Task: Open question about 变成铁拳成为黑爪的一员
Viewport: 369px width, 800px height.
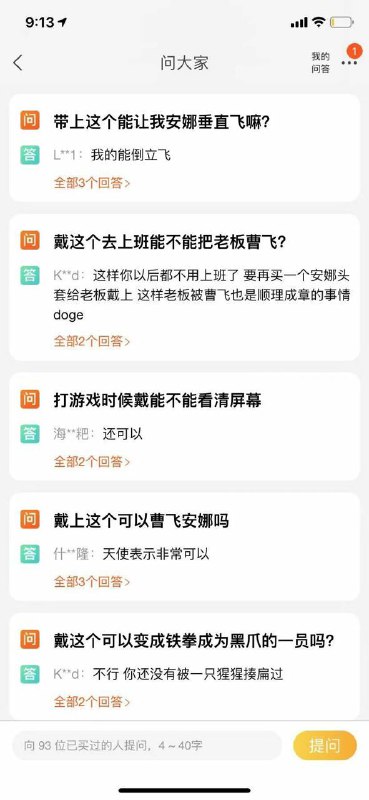Action: click(x=194, y=640)
